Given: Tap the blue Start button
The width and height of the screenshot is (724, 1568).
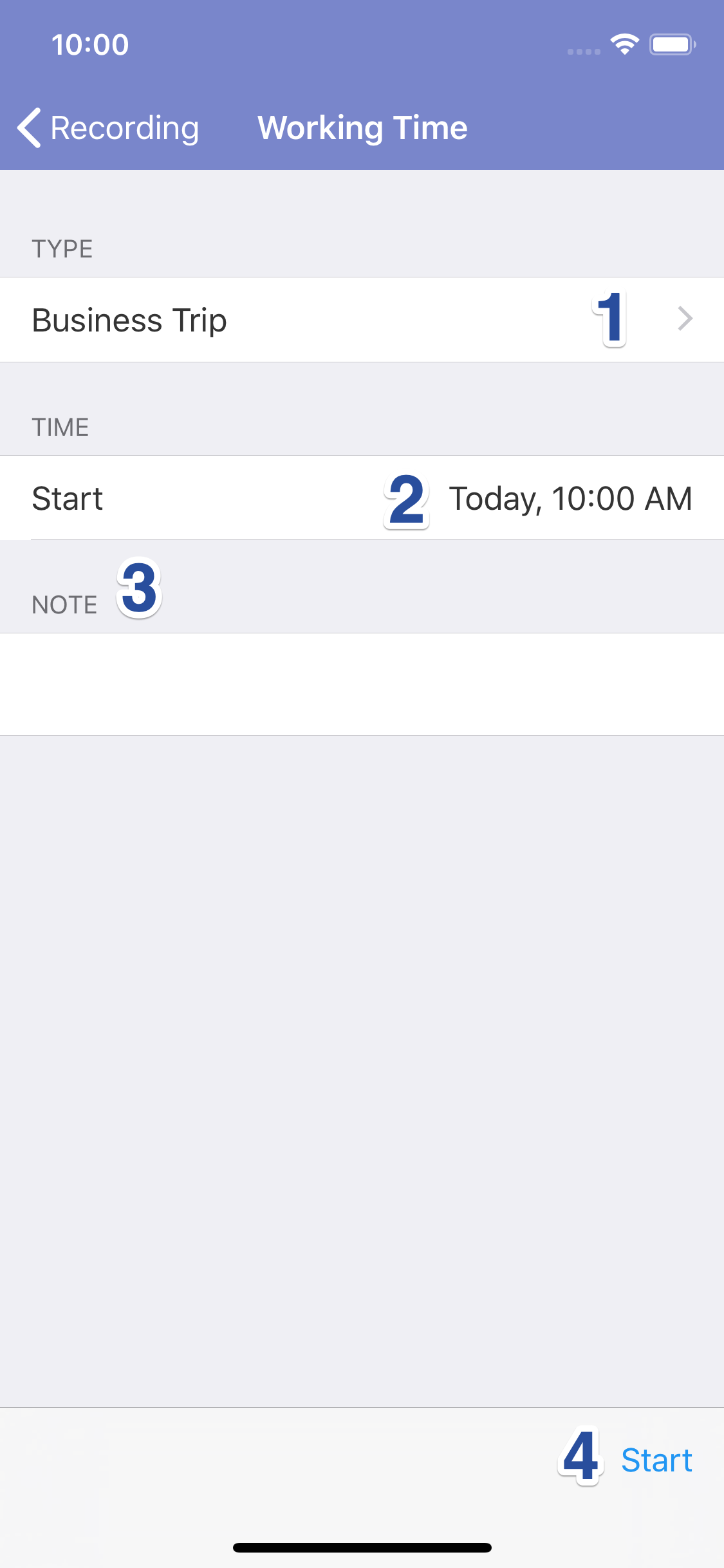Looking at the screenshot, I should pyautogui.click(x=656, y=1460).
